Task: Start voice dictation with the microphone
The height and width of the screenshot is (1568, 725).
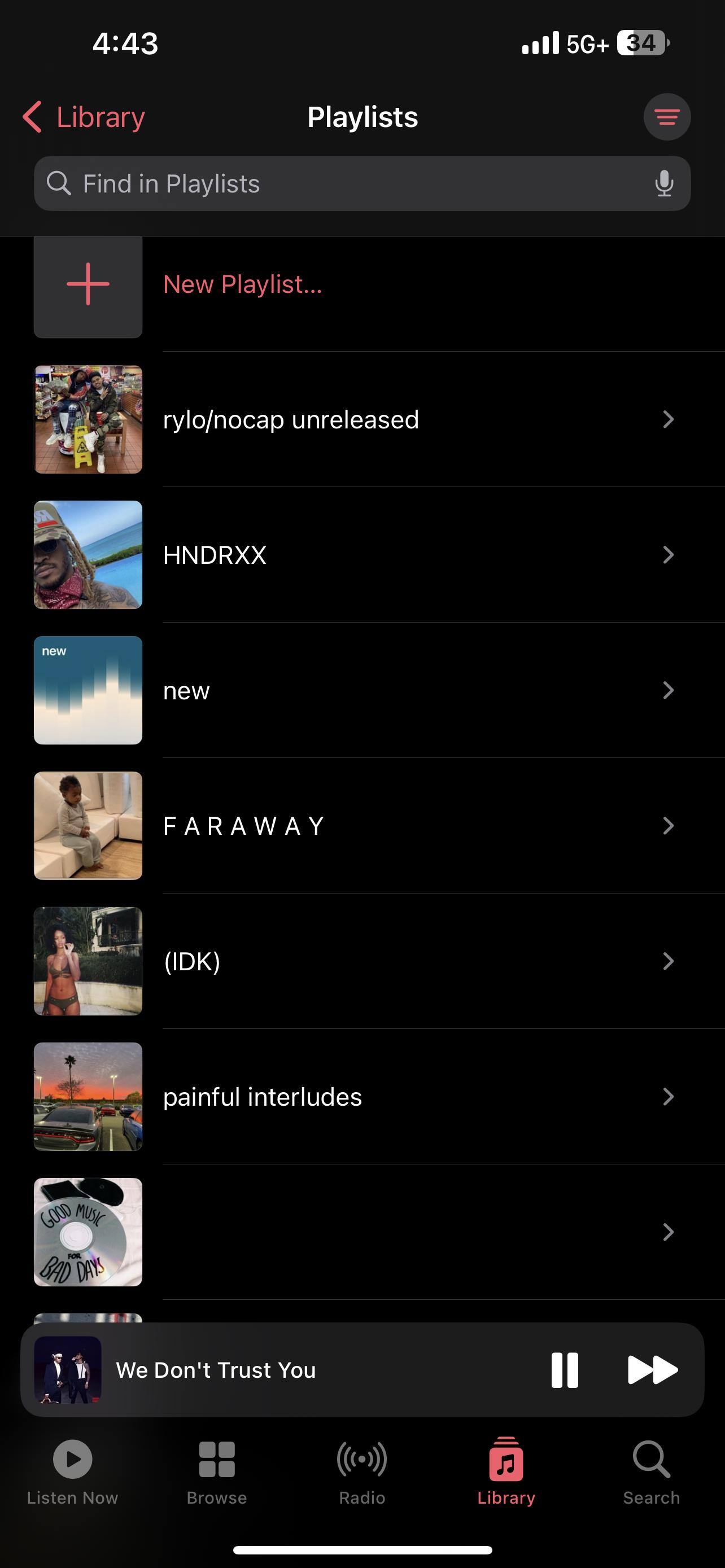Action: click(663, 184)
